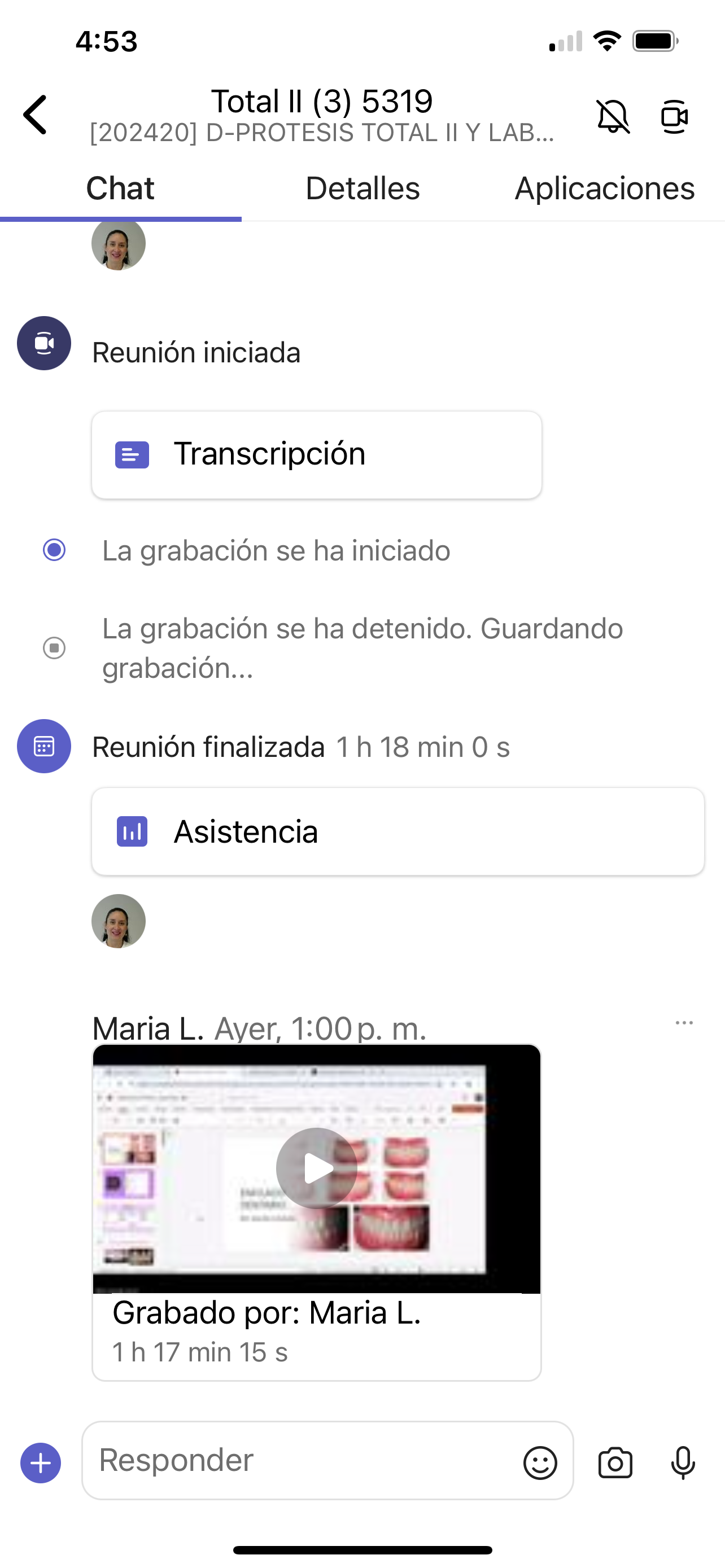Play the recording by Maria L.
The width and height of the screenshot is (725, 1568).
(x=317, y=1168)
